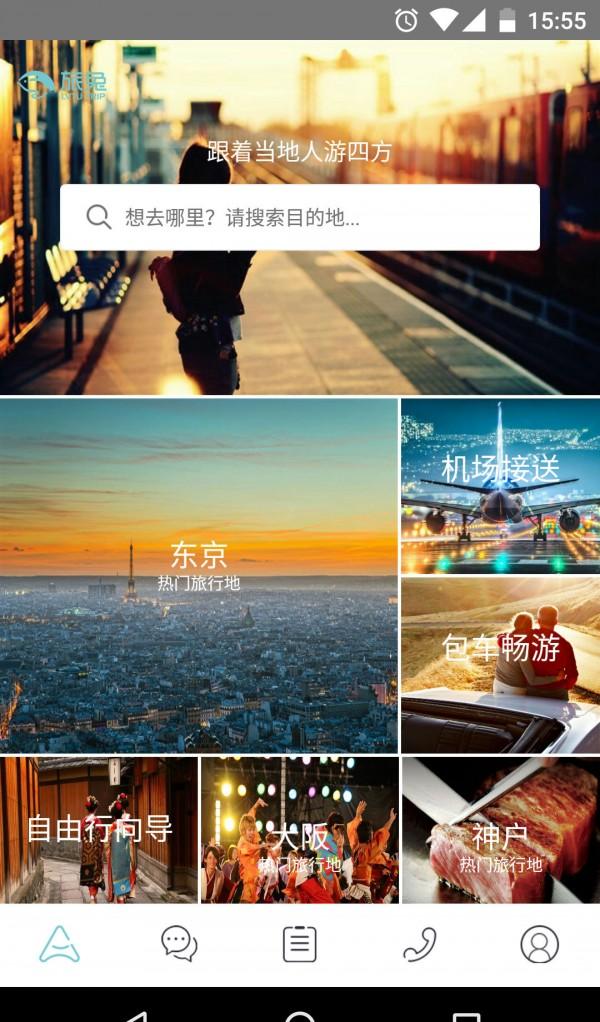View the 大阪 destination tile
Image resolution: width=600 pixels, height=1022 pixels.
click(300, 830)
